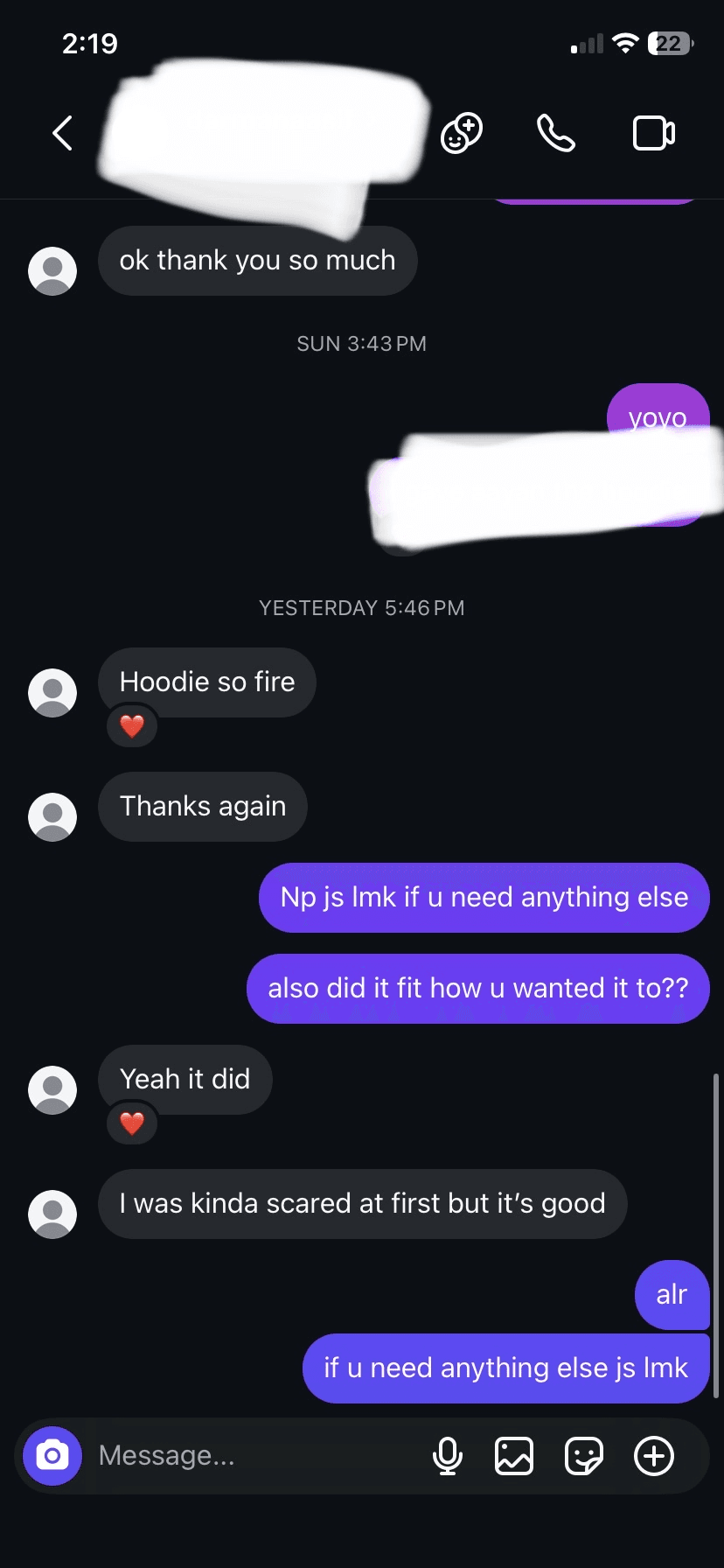Tap the heart reaction under Hoodie so fire
The image size is (724, 1568).
132,726
